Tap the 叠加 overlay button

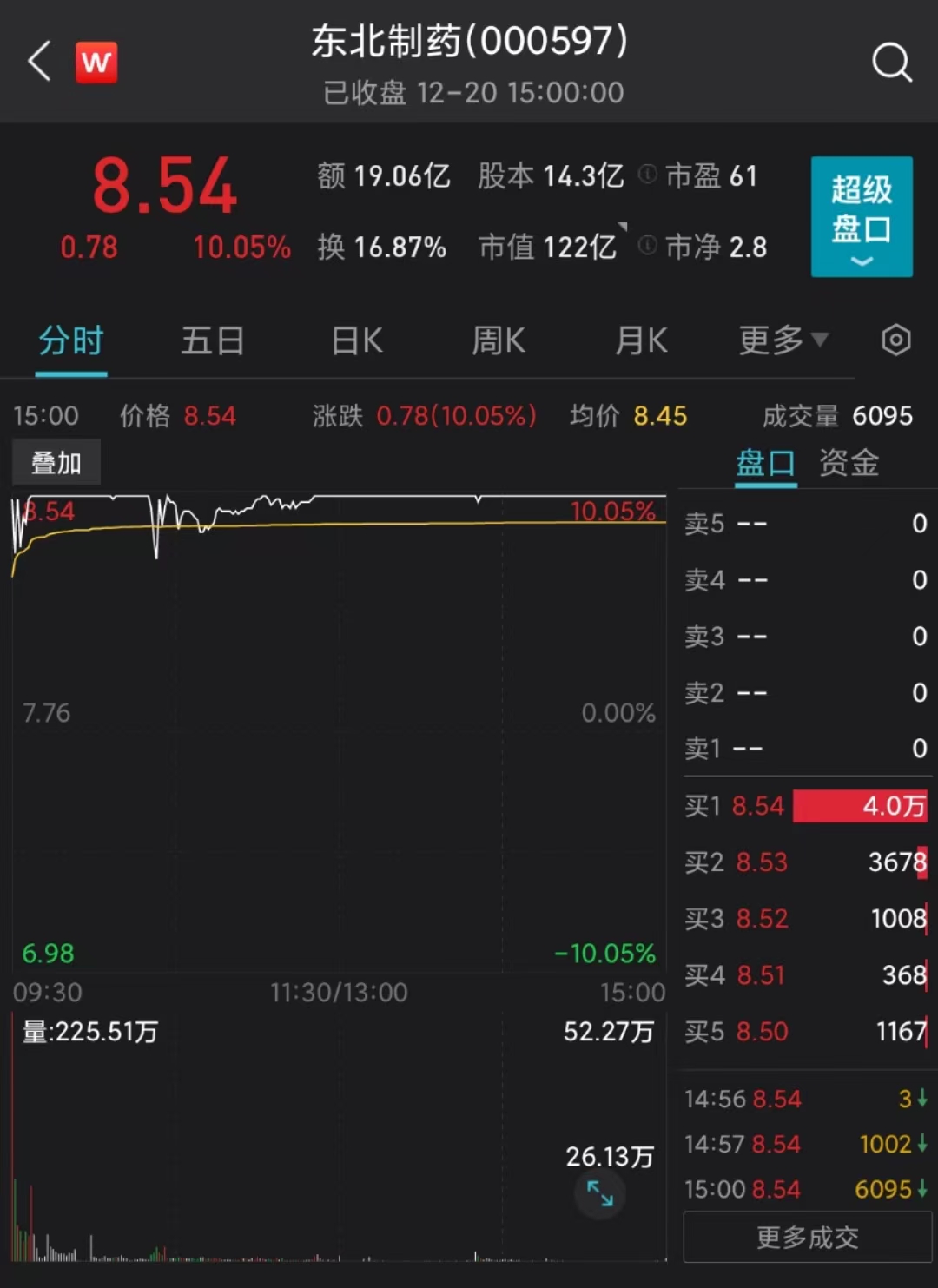pos(56,462)
